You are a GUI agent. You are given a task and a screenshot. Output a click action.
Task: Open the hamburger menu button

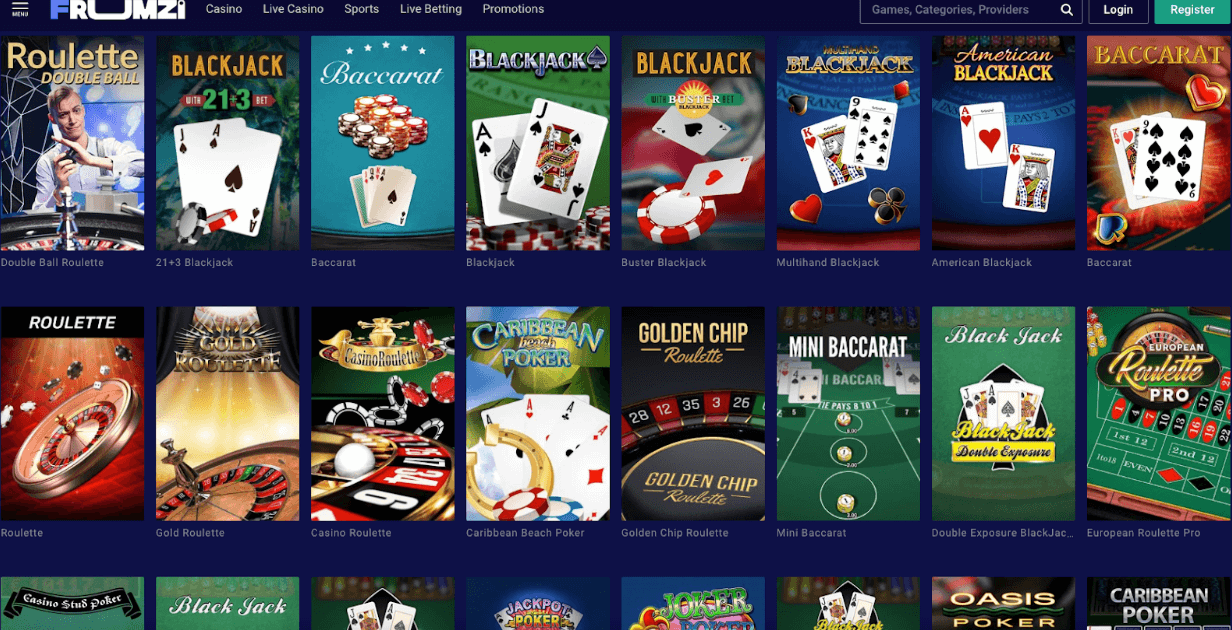click(20, 10)
